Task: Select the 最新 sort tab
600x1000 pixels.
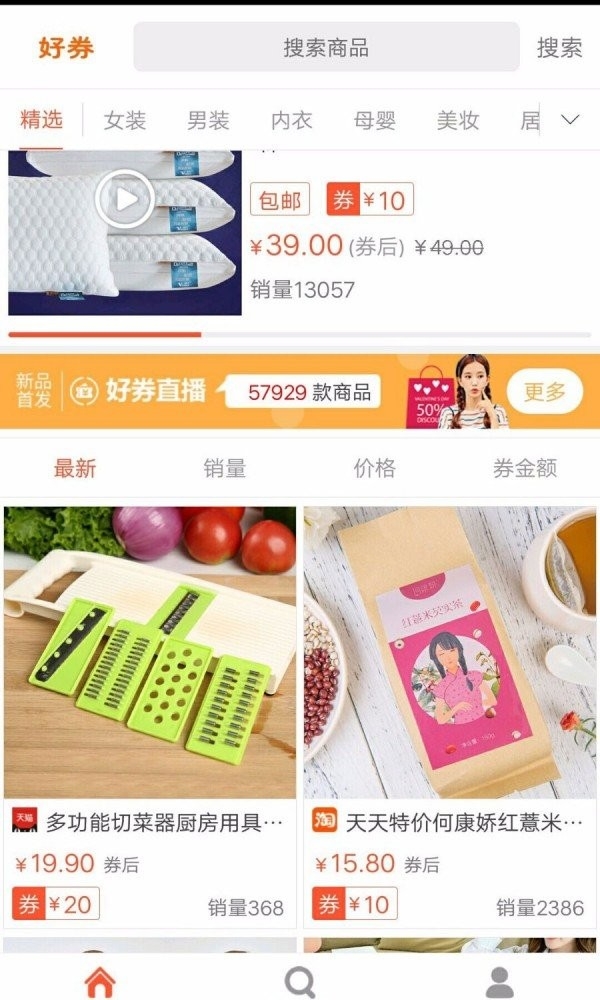Action: [x=75, y=468]
